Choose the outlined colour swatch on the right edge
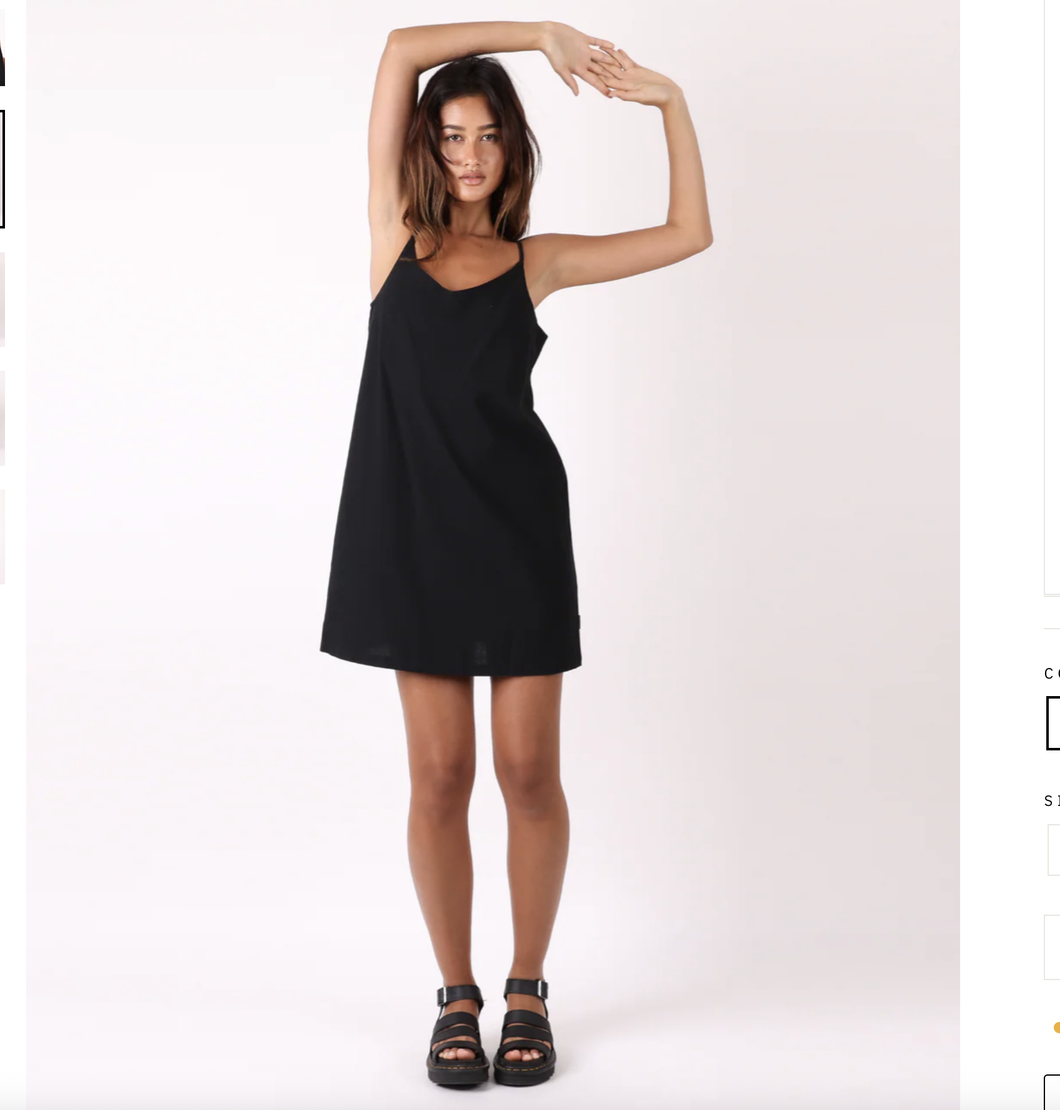1060x1110 pixels. coord(1054,722)
